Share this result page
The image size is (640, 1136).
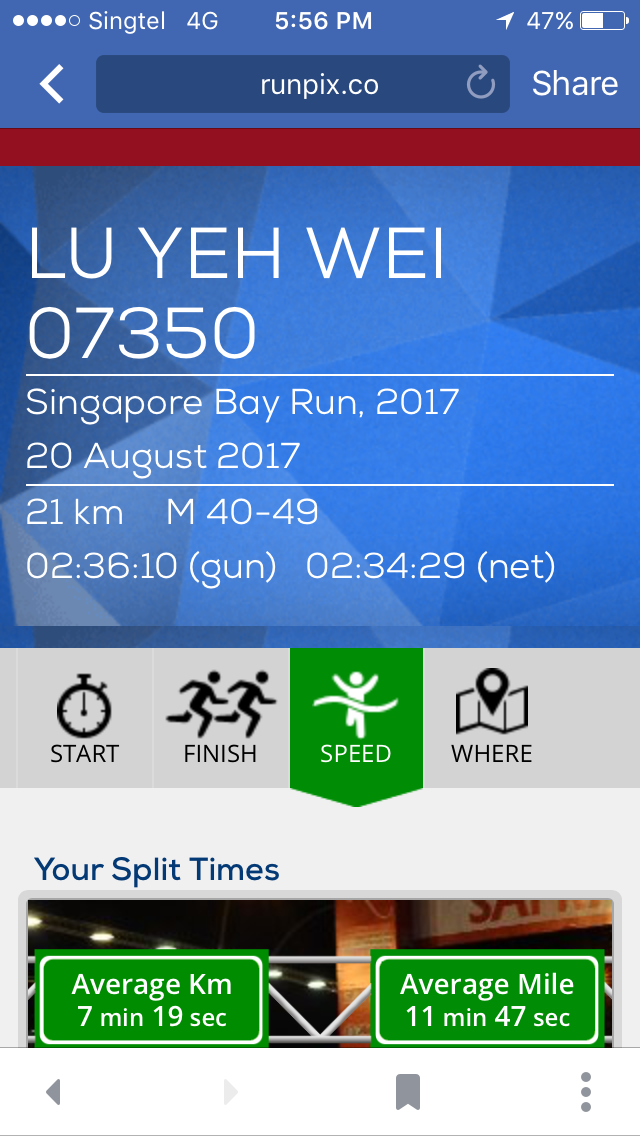575,84
